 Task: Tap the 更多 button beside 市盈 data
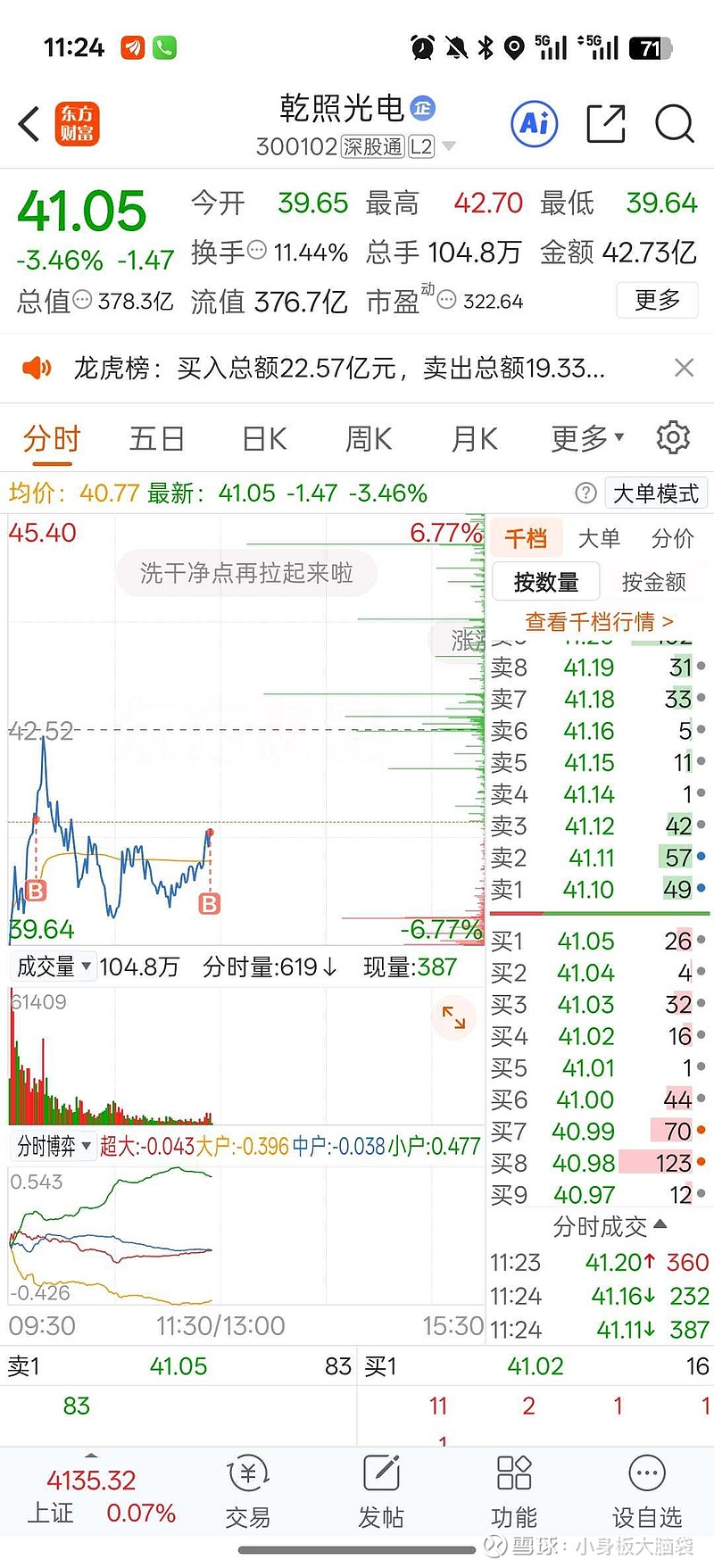point(657,301)
